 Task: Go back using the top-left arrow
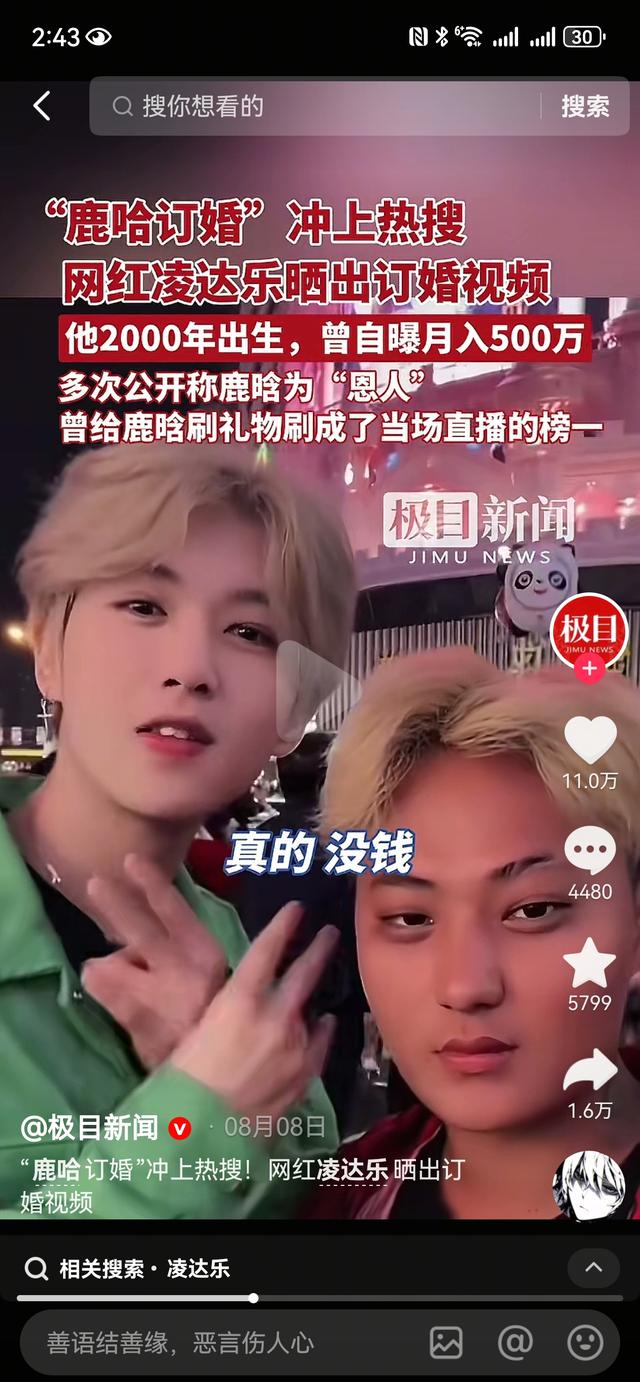41,106
